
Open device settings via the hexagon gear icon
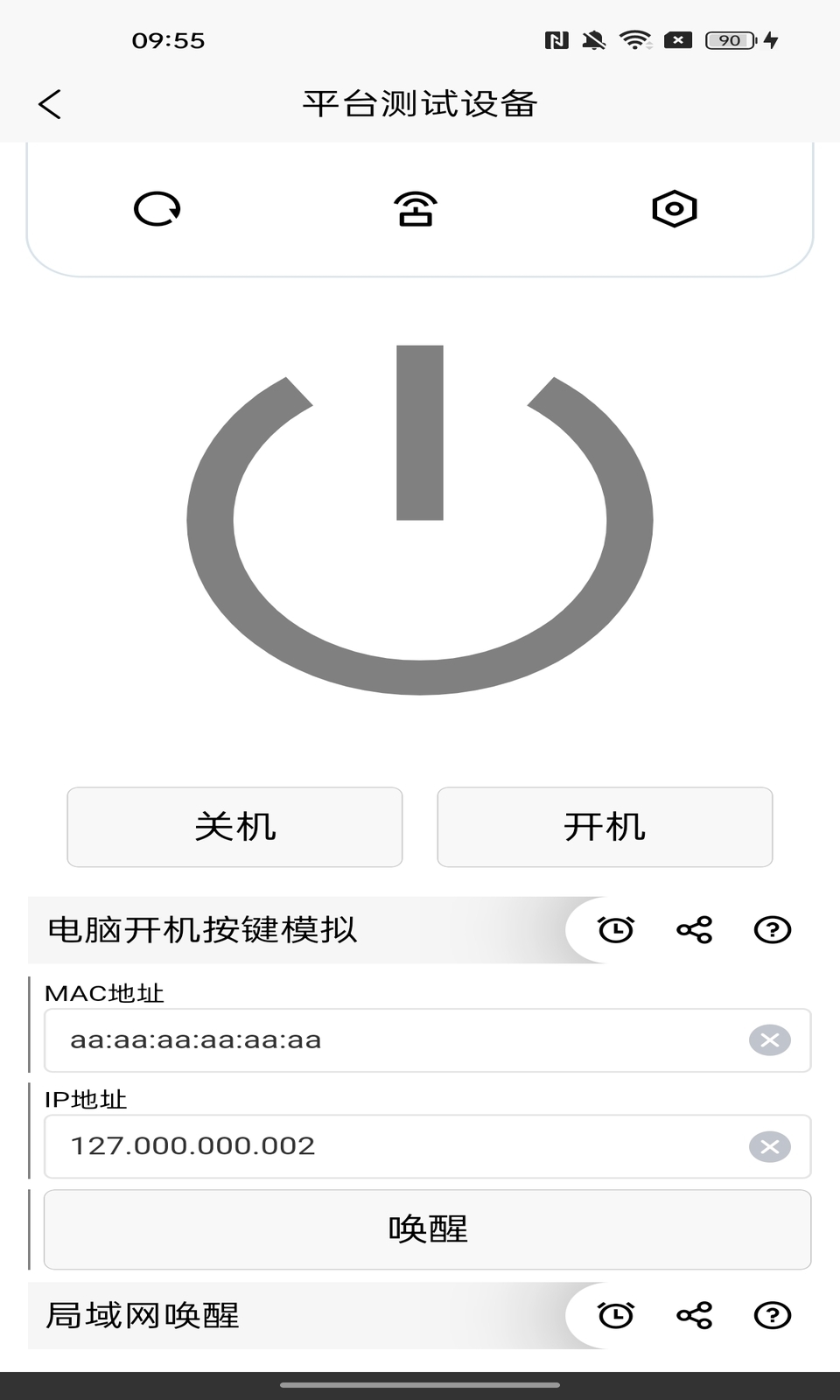point(675,209)
